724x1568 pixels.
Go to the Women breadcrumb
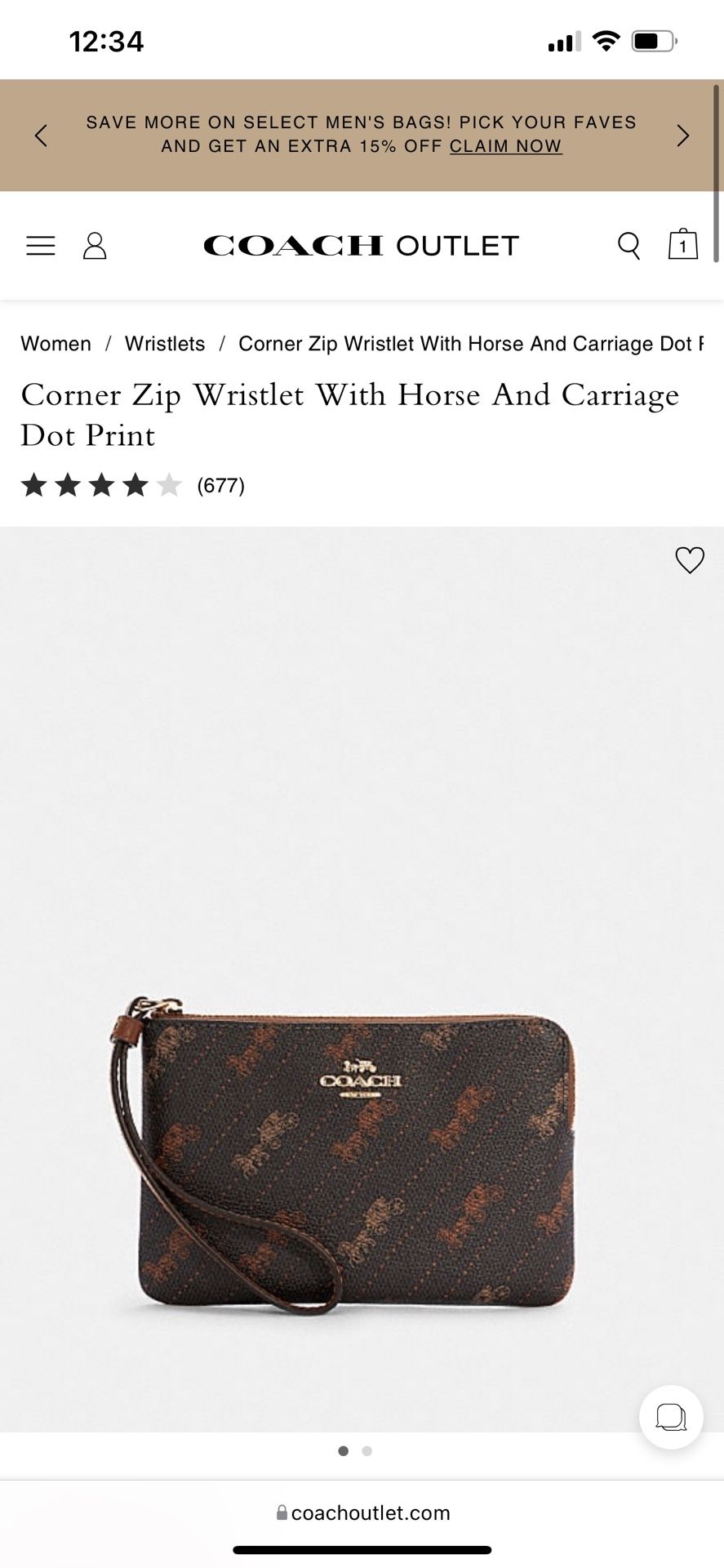(x=56, y=344)
